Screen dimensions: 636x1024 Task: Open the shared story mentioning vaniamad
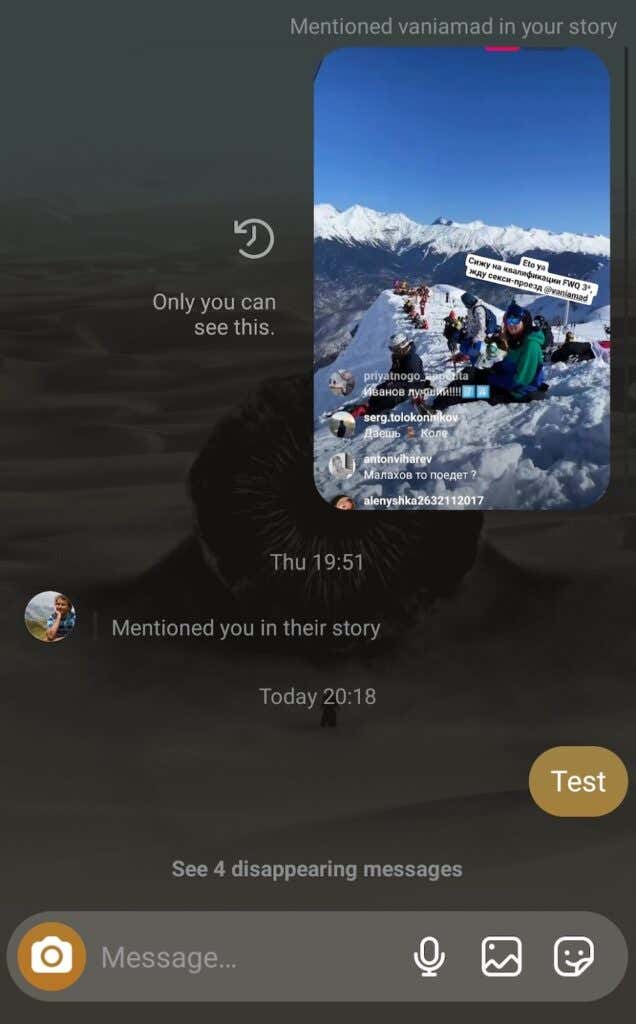tap(461, 278)
